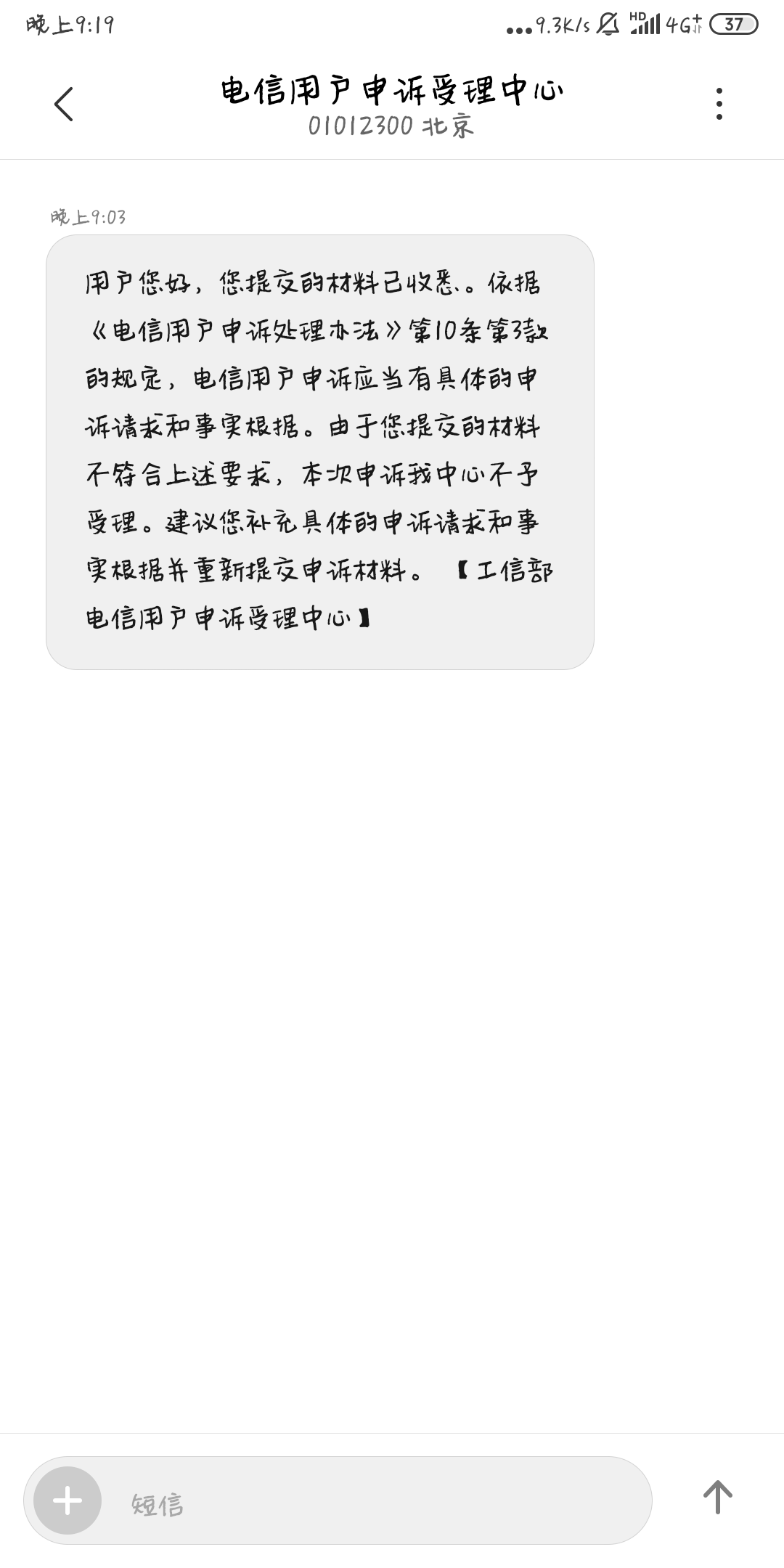Tap the plus attachment button

tap(68, 1500)
